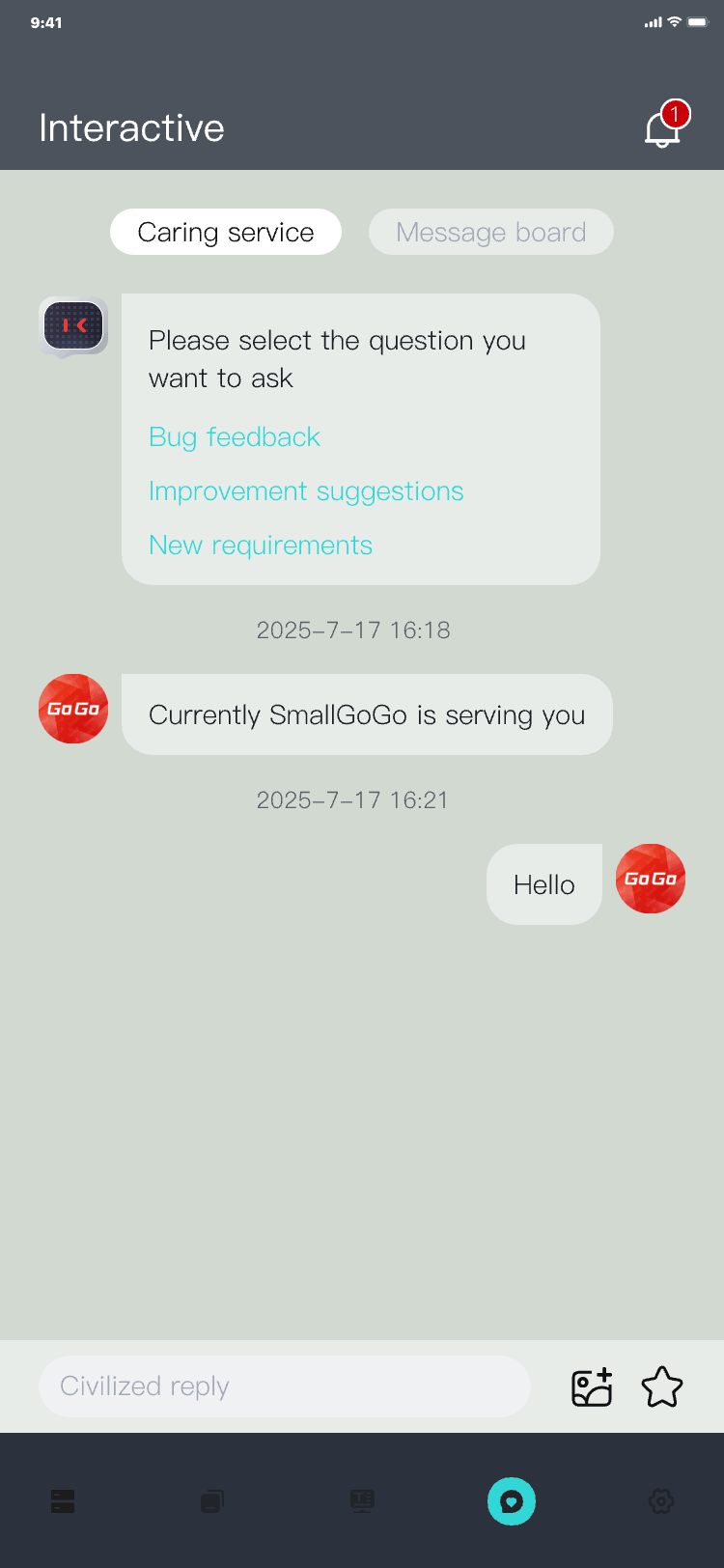Open the settings gear tab
The height and width of the screenshot is (1568, 724).
[x=661, y=1501]
